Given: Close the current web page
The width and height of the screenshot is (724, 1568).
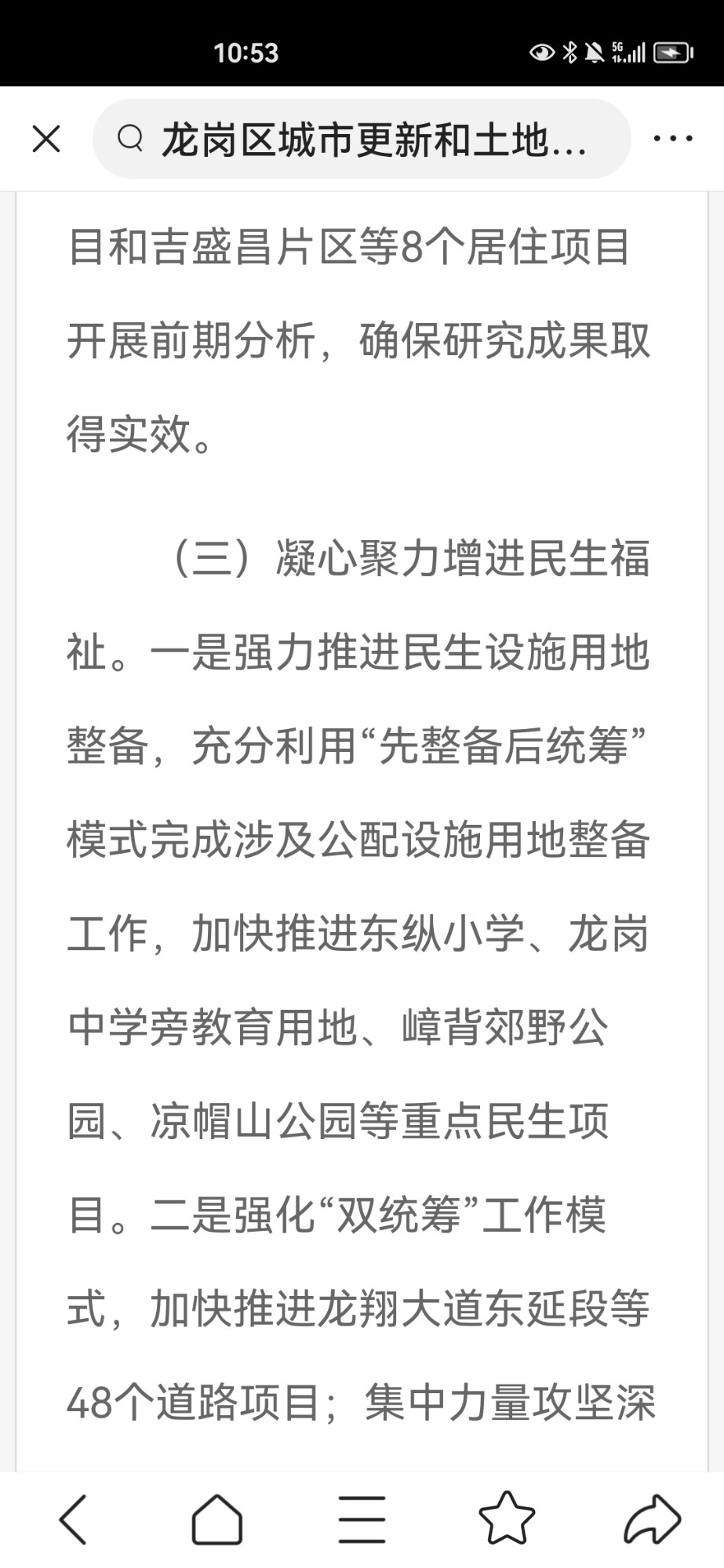Looking at the screenshot, I should pyautogui.click(x=46, y=140).
